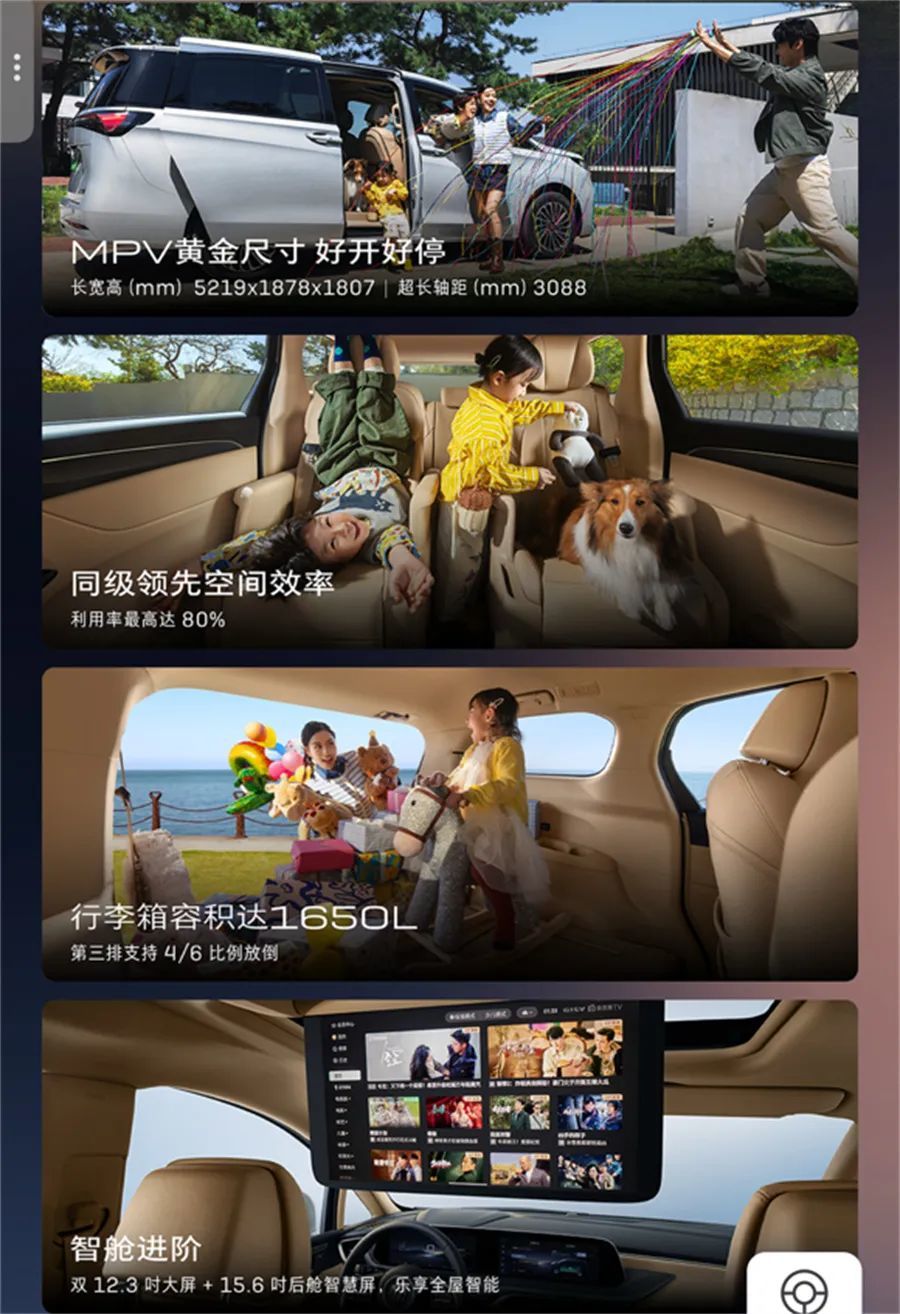Open the three-dot side menu handle
Viewport: 900px width, 1314px height.
point(17,68)
